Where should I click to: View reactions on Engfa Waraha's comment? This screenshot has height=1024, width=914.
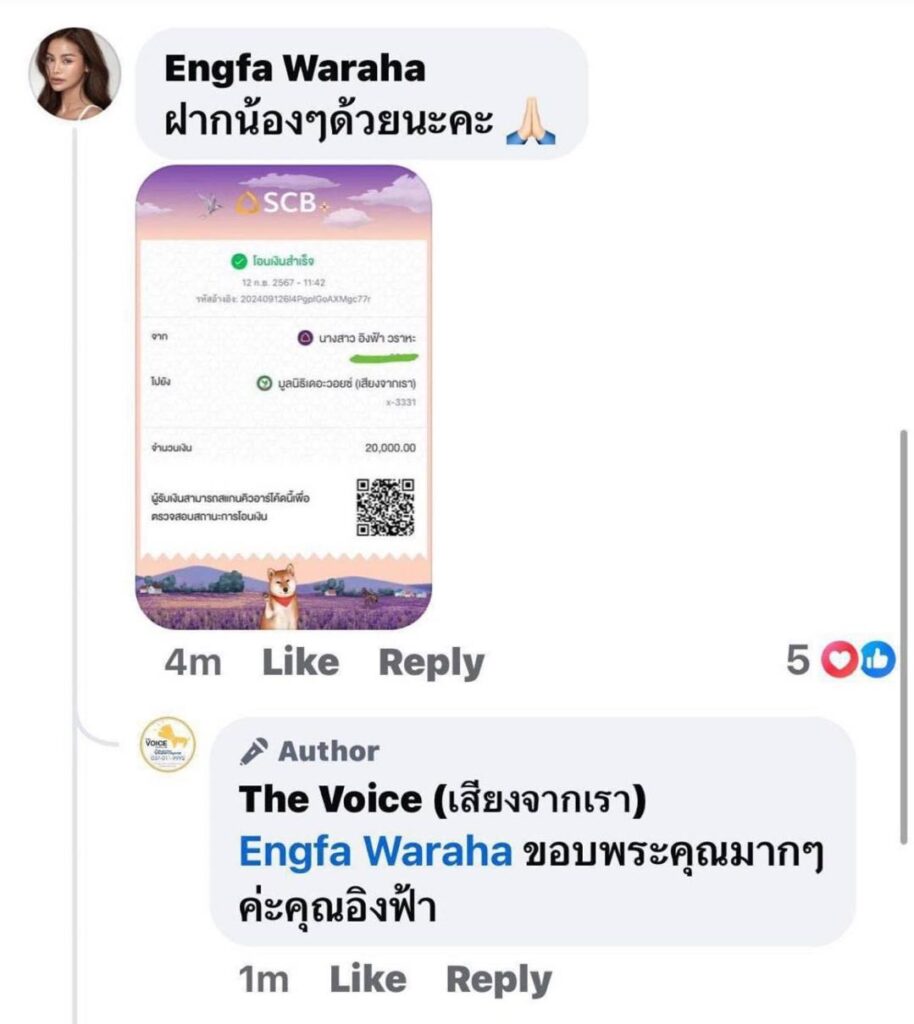[840, 660]
